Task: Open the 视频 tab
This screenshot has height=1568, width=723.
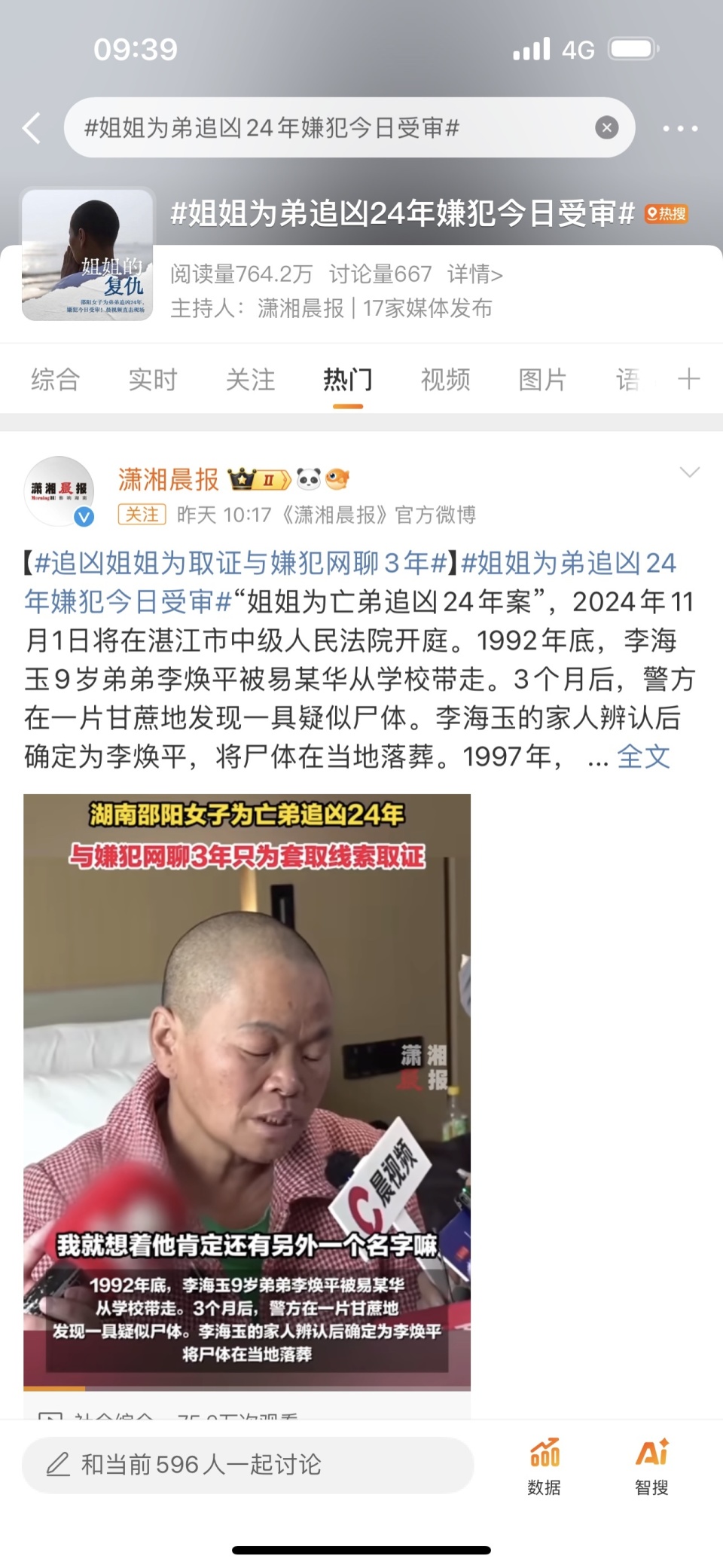Action: pyautogui.click(x=445, y=380)
